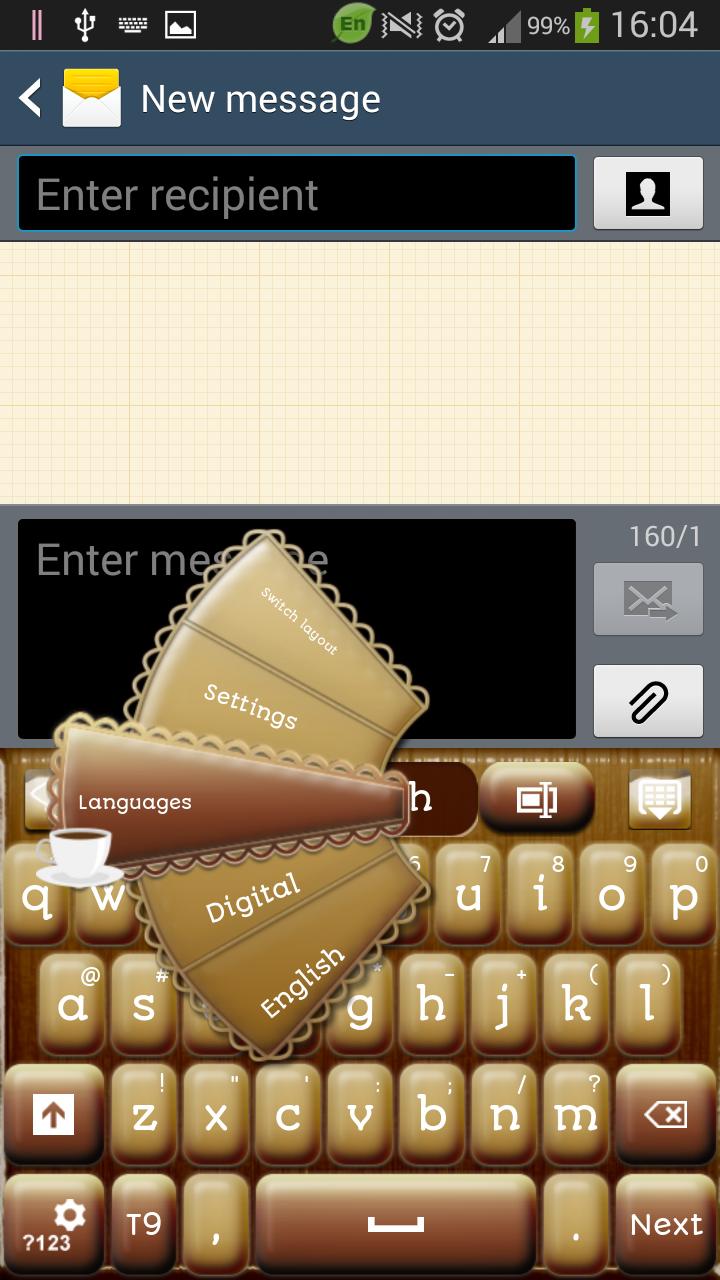
Task: Select Switch layout in fan menu
Action: click(x=298, y=620)
